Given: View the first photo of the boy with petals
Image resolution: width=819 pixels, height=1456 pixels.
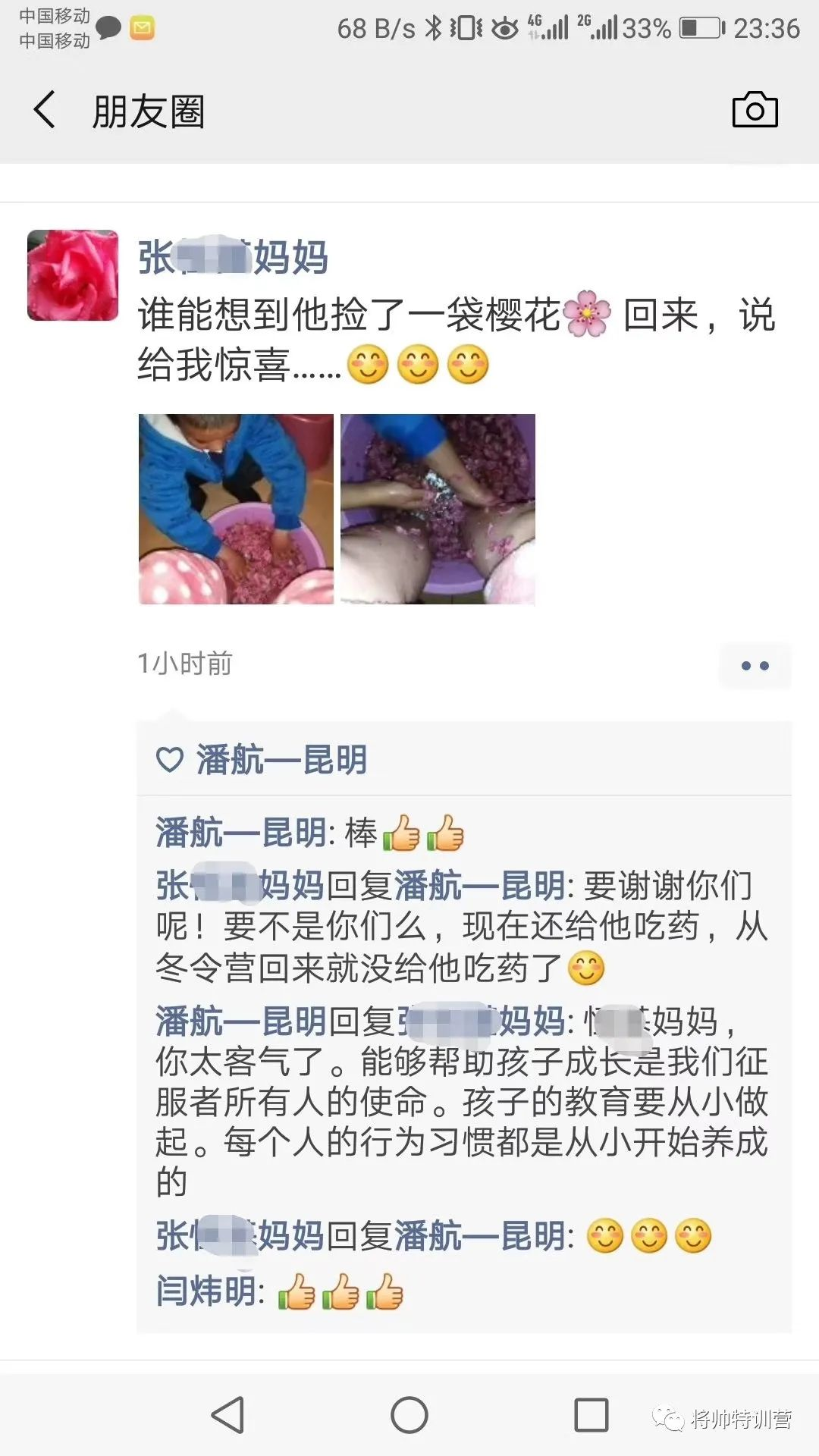Looking at the screenshot, I should [x=236, y=509].
